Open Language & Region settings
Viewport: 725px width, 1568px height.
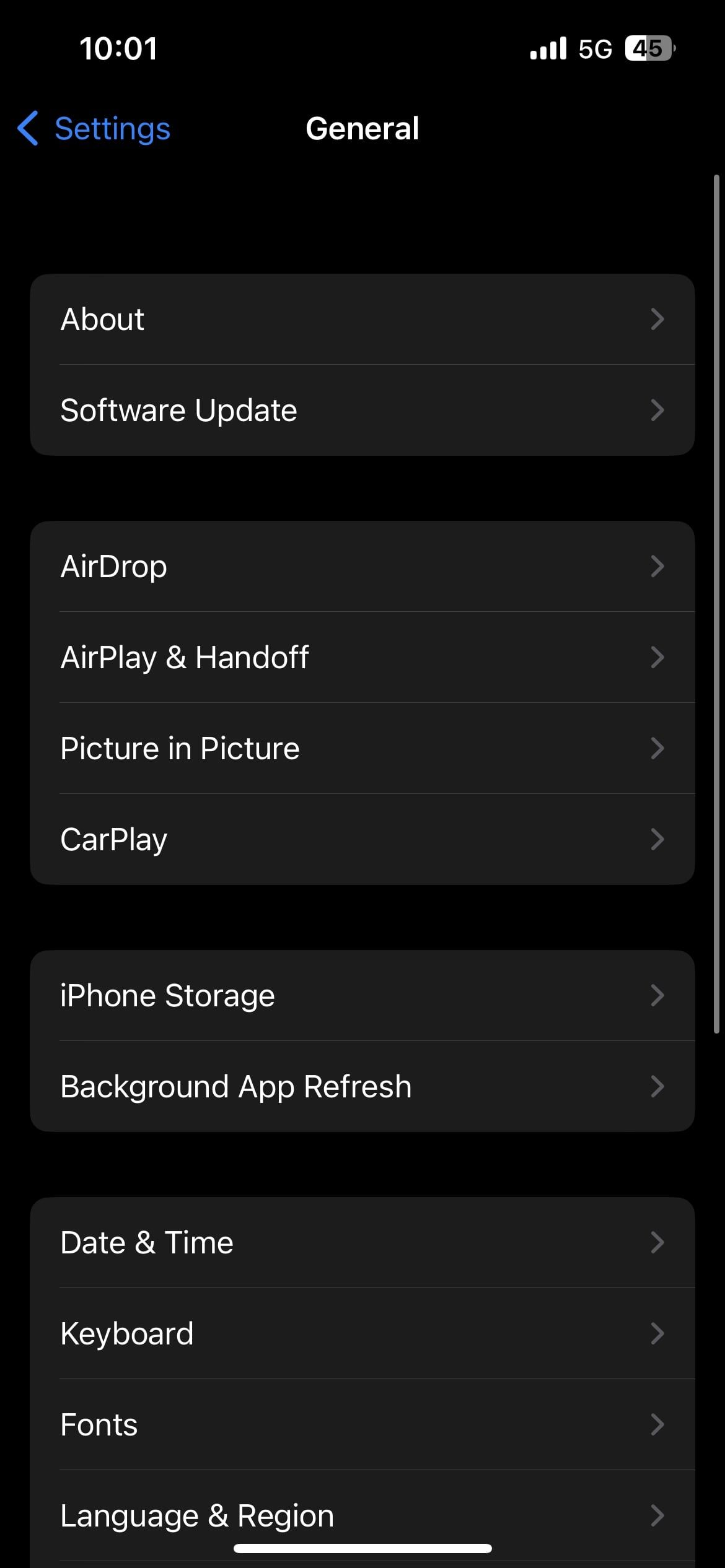[x=362, y=1514]
